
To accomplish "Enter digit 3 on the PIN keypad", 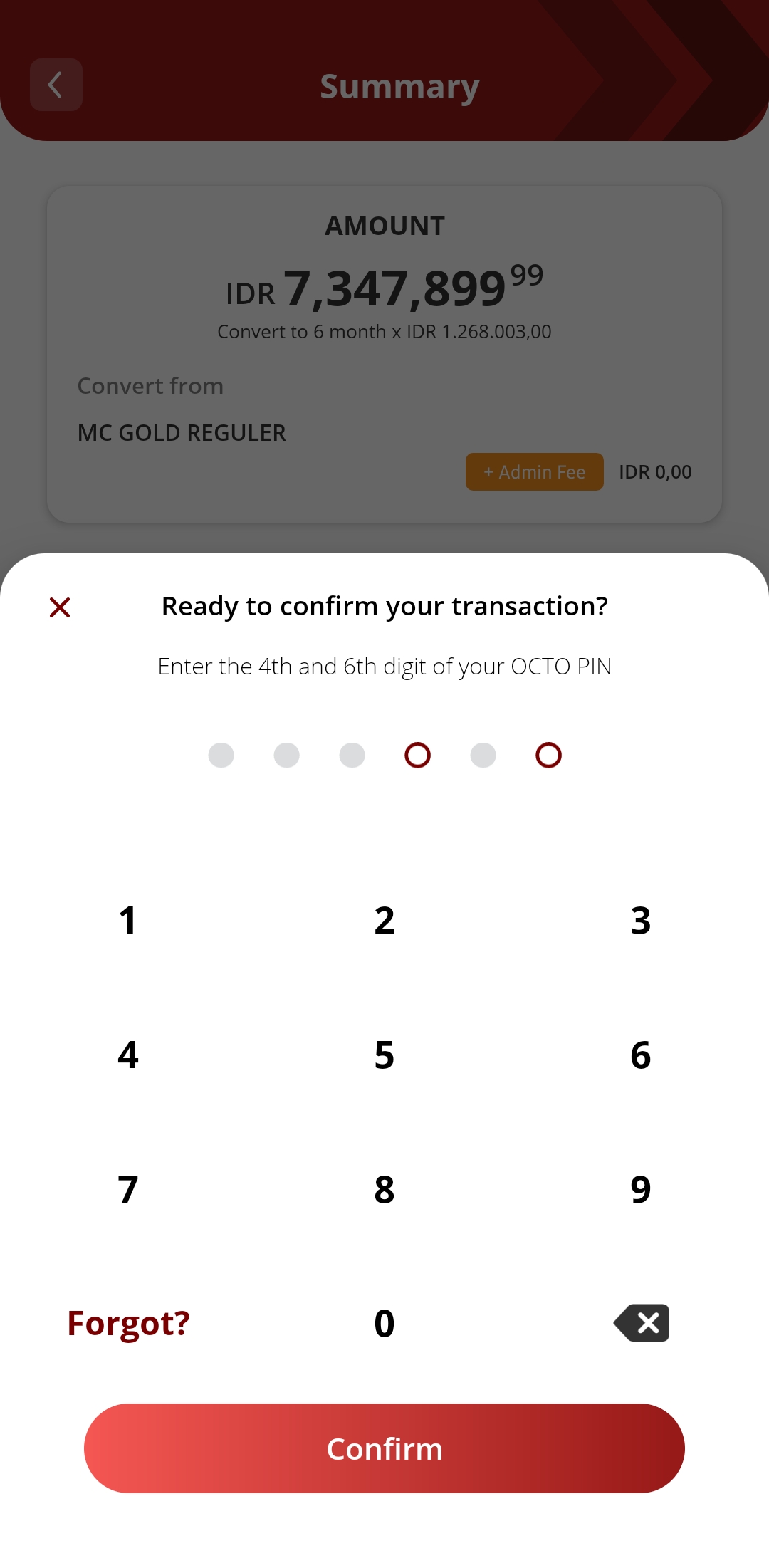I will pos(640,920).
